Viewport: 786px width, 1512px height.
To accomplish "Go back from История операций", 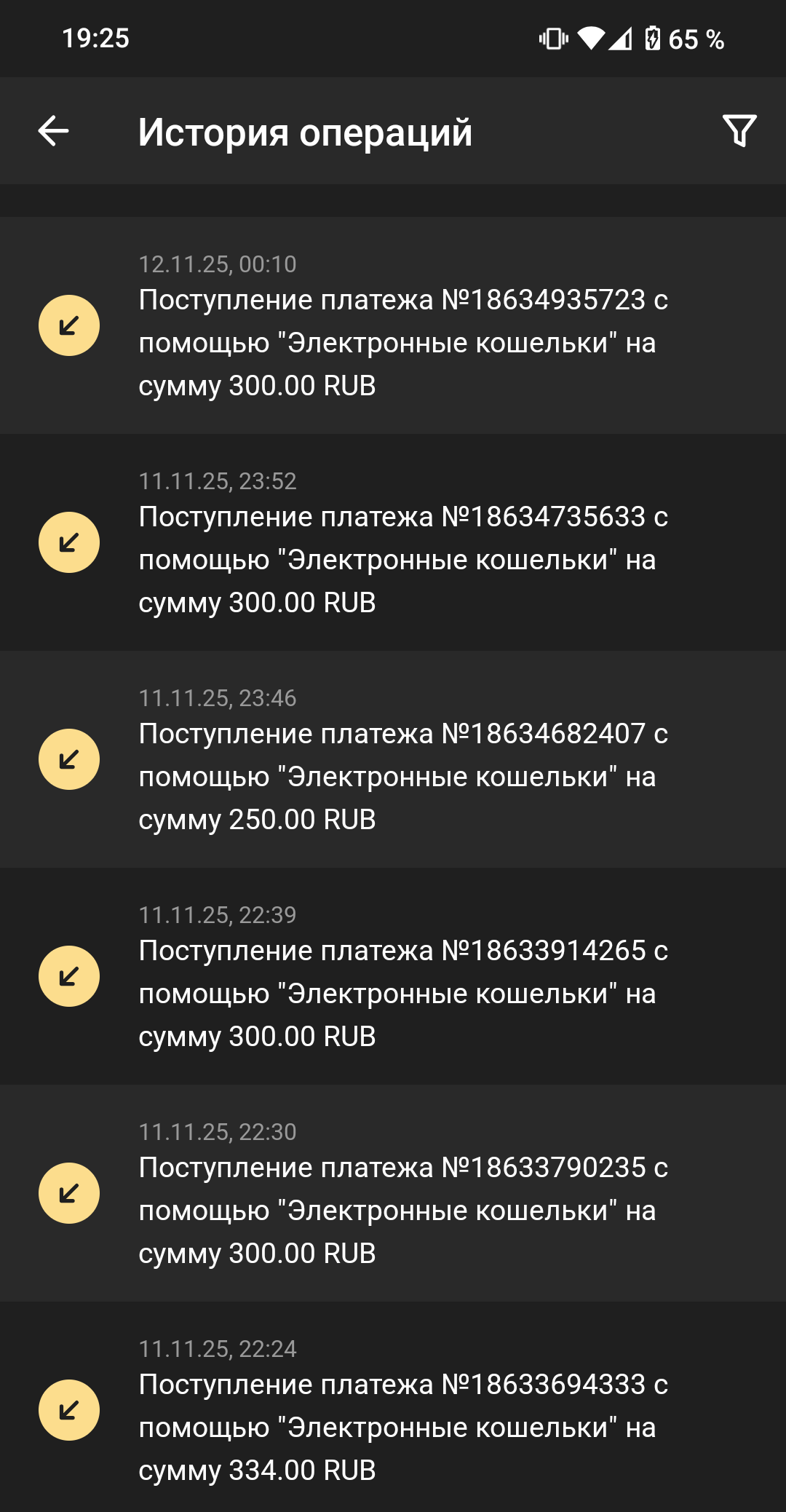I will coord(53,131).
